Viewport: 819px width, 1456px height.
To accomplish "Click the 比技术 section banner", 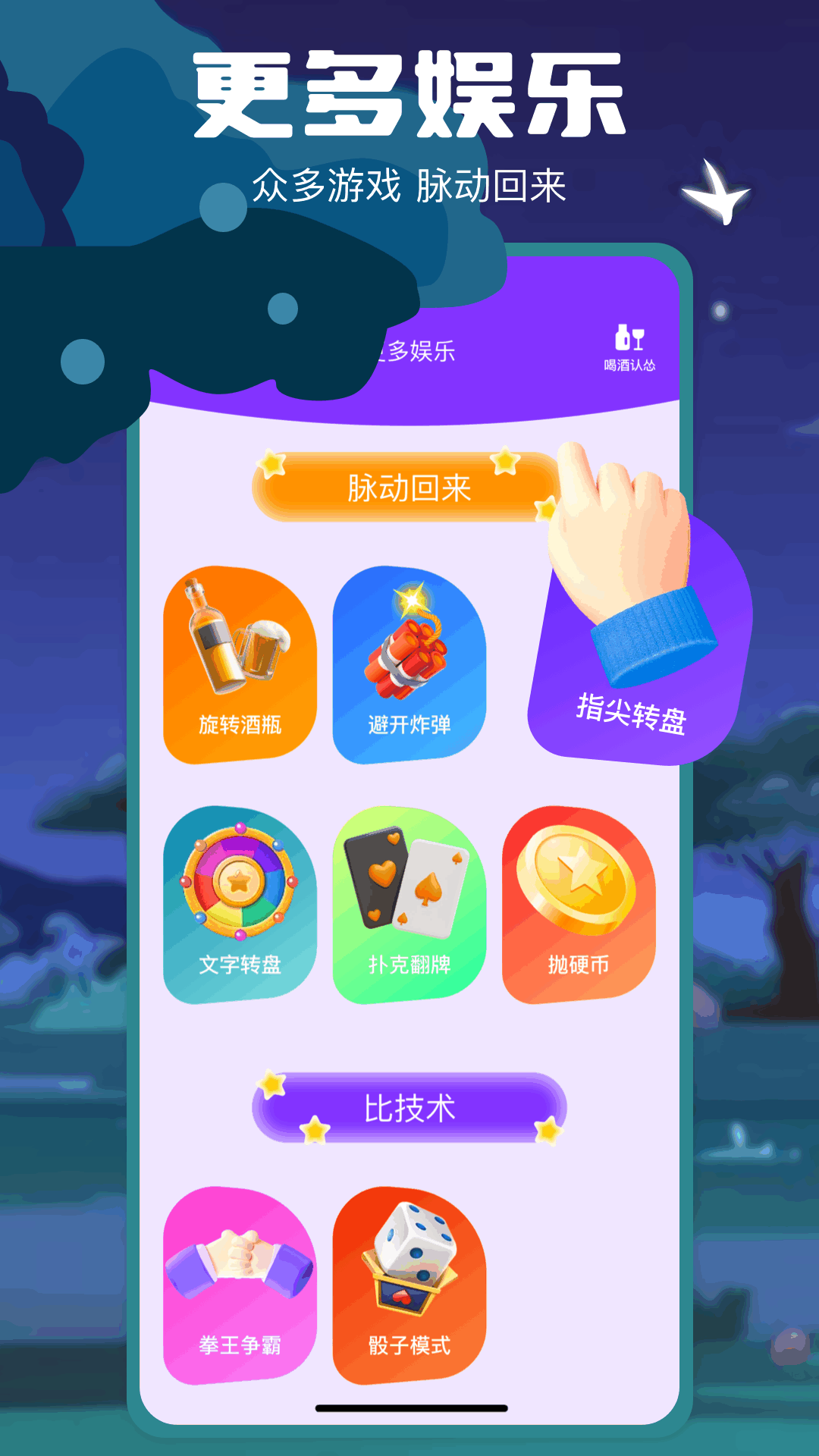I will click(x=409, y=1107).
